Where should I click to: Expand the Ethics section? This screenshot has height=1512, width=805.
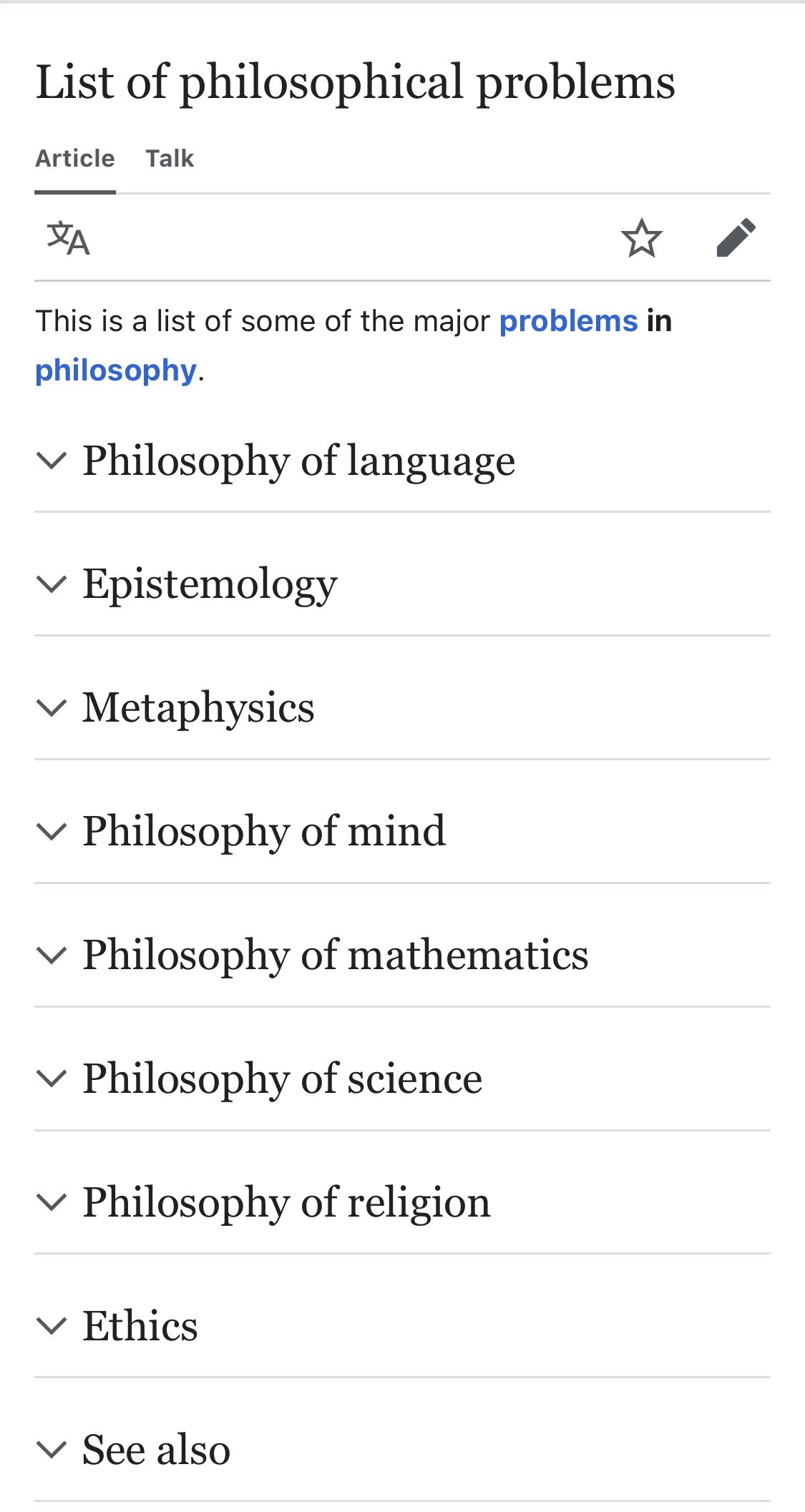402,1325
